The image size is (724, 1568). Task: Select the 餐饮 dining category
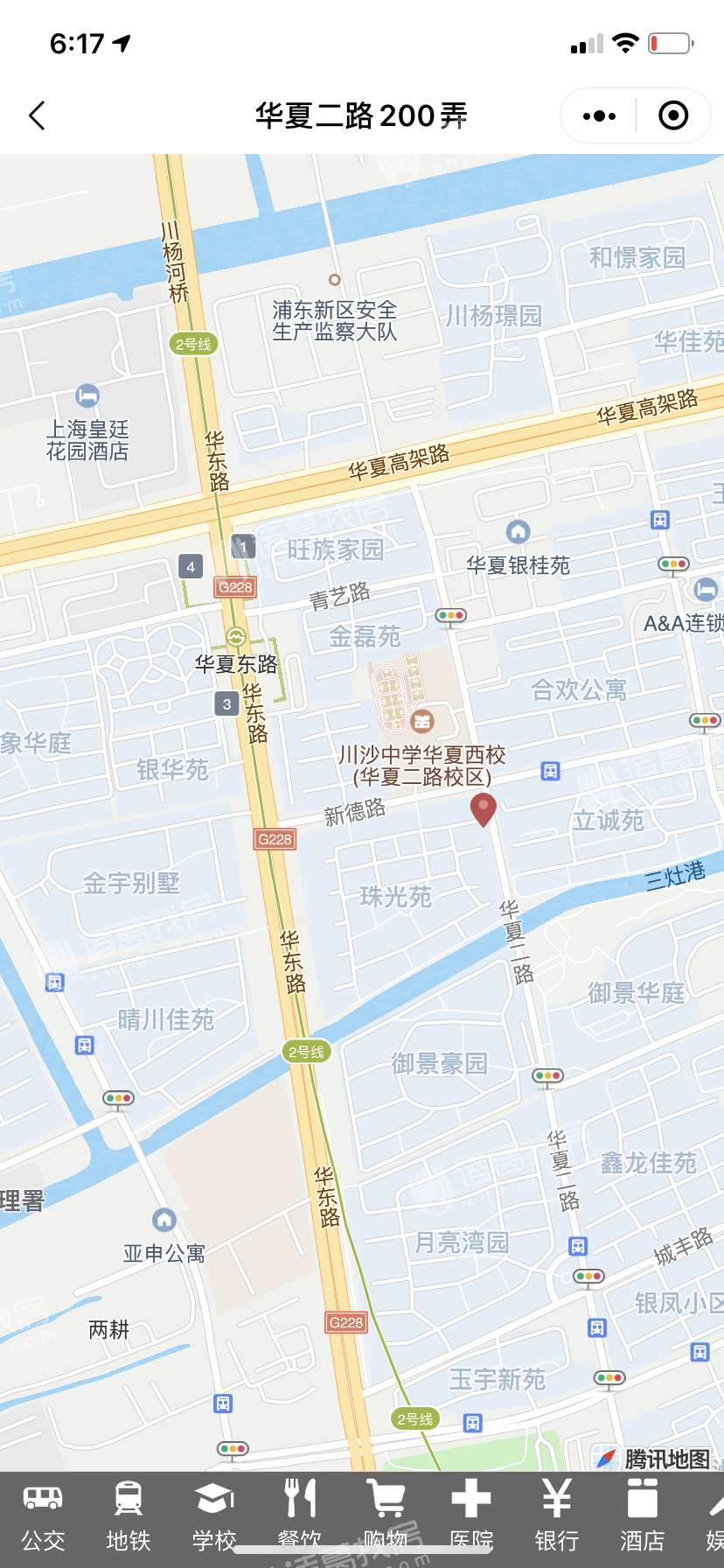[x=300, y=1518]
